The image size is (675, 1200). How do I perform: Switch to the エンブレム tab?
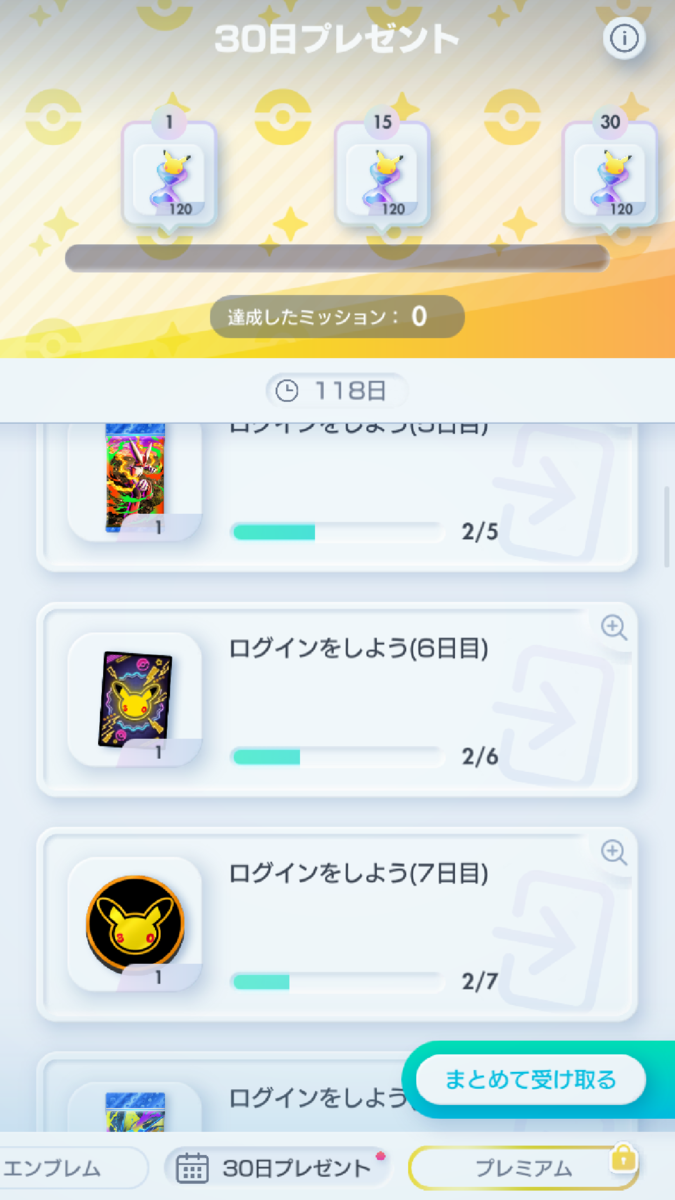70,1167
